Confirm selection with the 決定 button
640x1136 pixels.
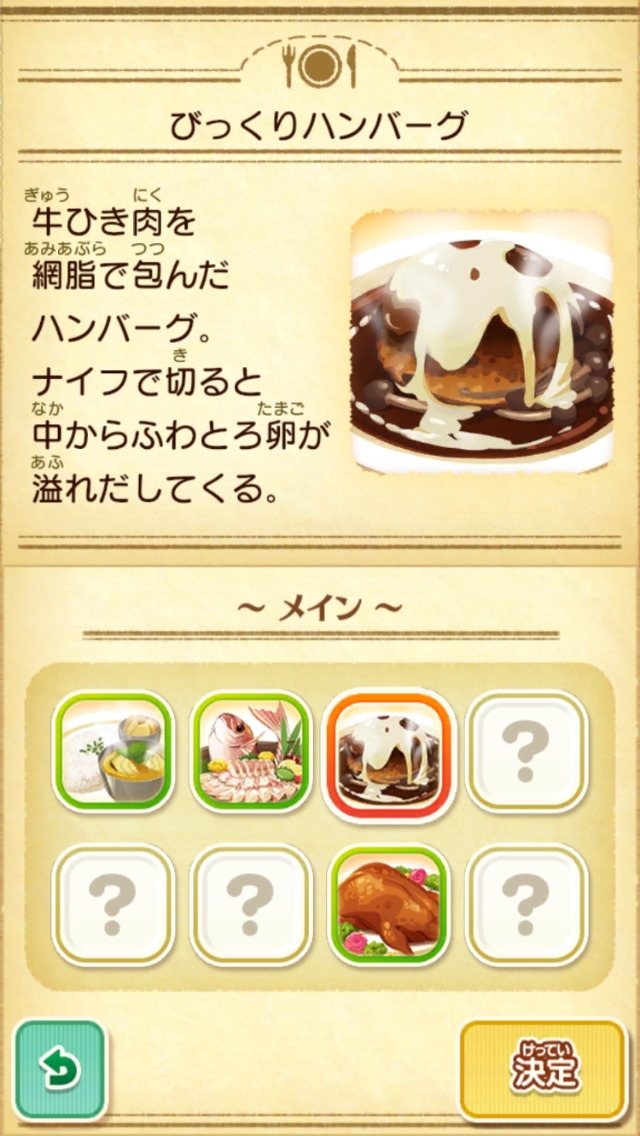(544, 1070)
